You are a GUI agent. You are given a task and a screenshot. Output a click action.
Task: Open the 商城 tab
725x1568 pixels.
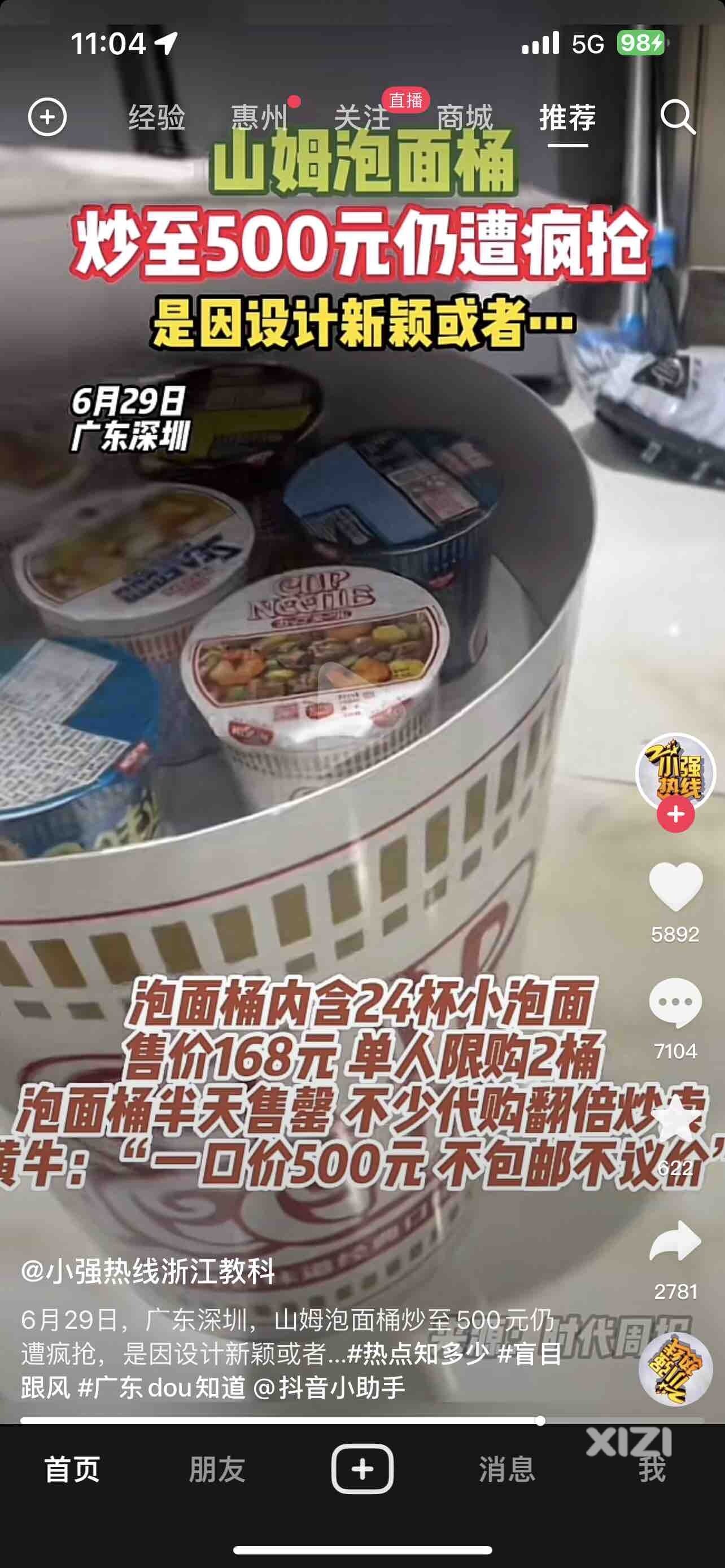tap(465, 117)
